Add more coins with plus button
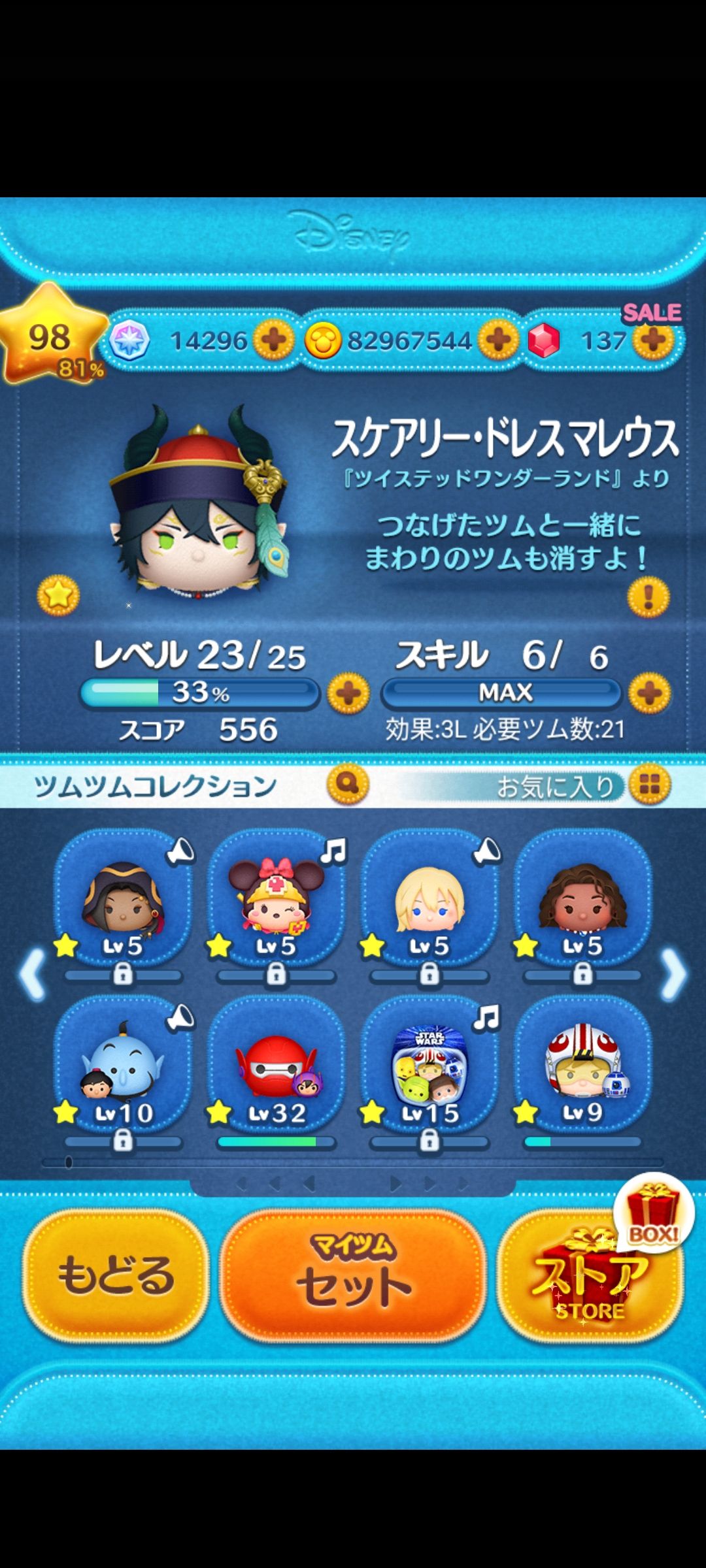 click(498, 340)
